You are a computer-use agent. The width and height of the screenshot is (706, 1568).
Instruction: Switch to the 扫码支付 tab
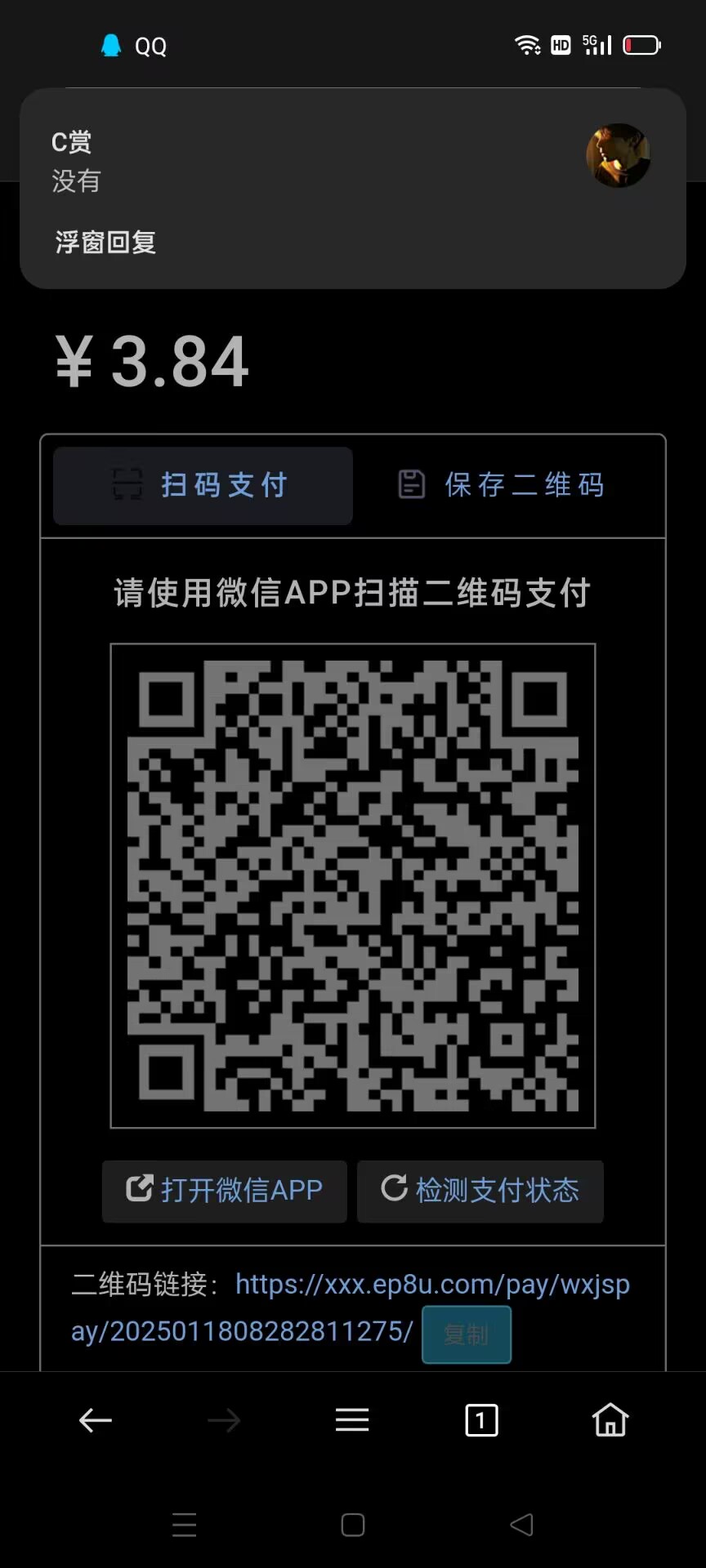pyautogui.click(x=203, y=485)
